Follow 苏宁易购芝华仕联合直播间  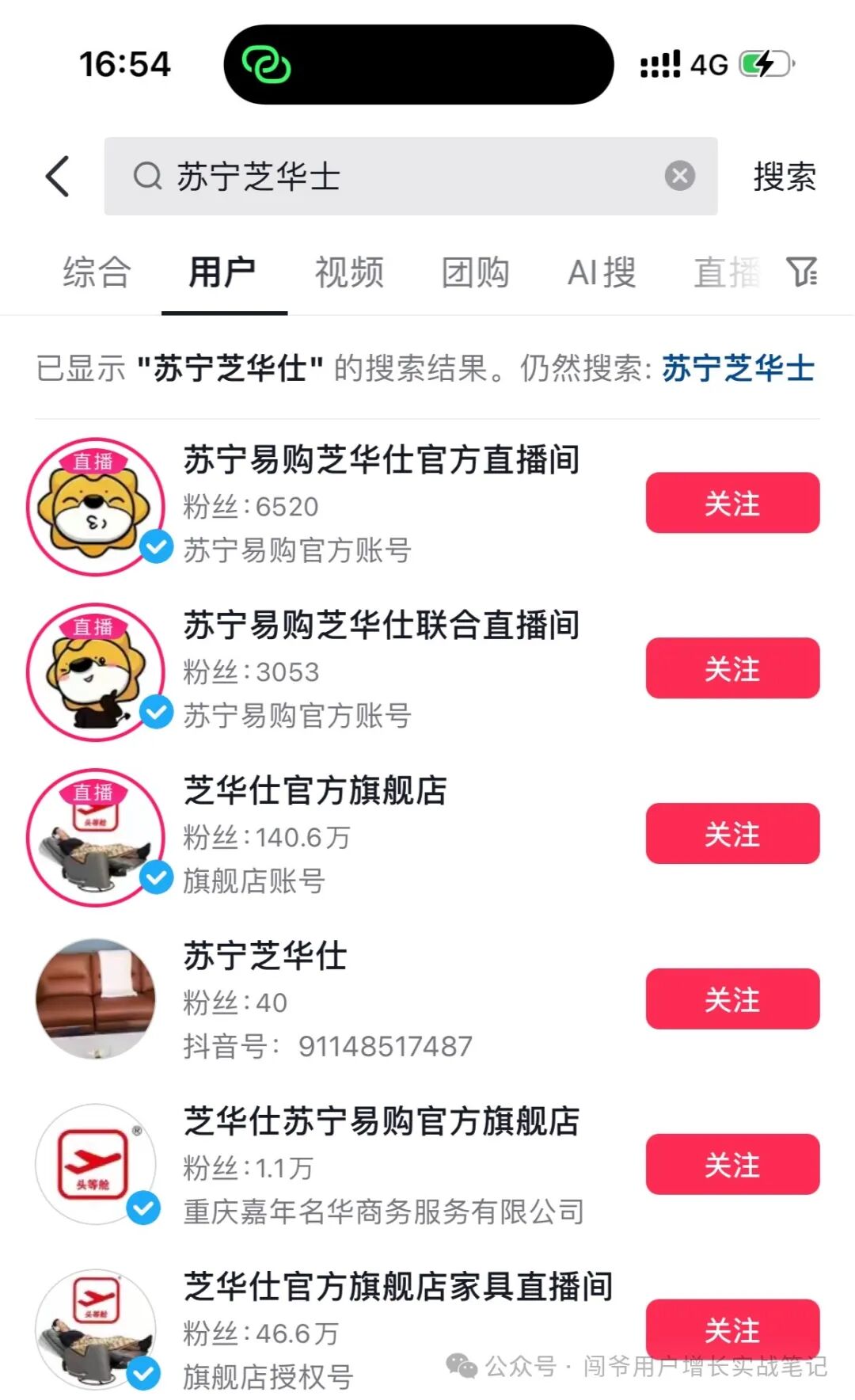[x=732, y=668]
